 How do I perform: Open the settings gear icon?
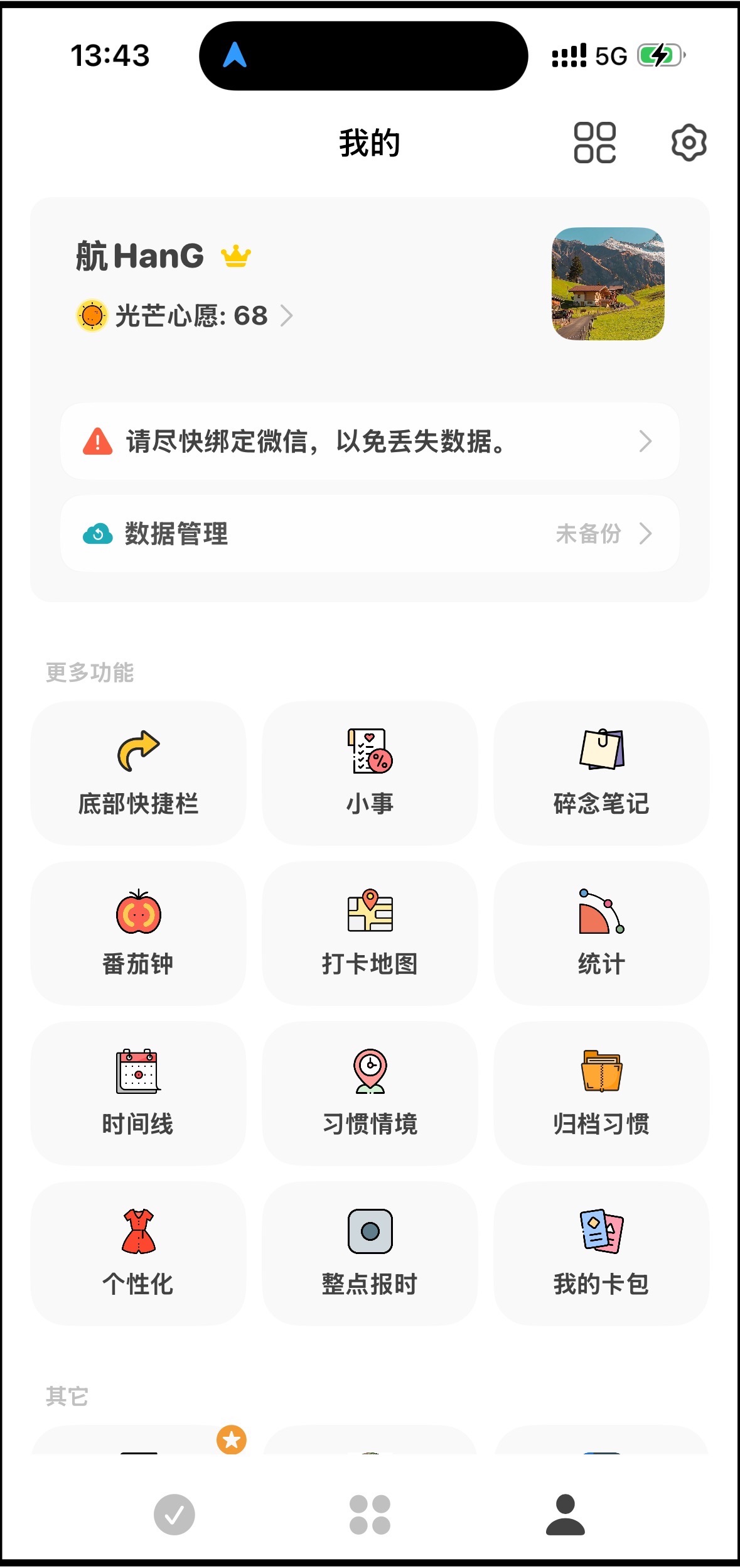[x=689, y=143]
